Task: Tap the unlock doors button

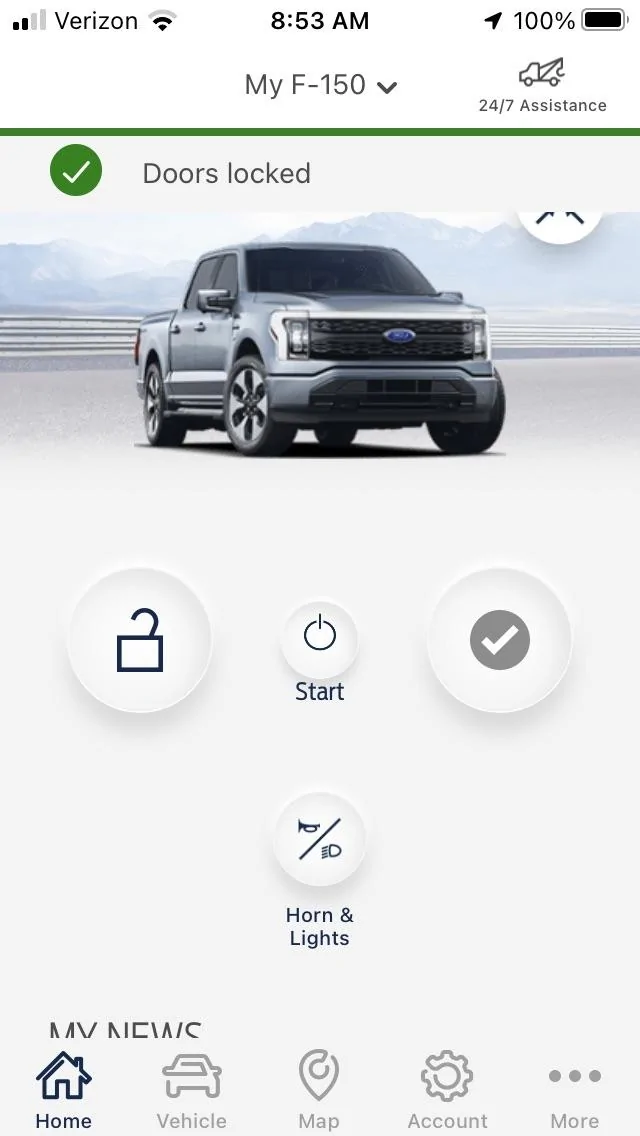Action: tap(140, 640)
